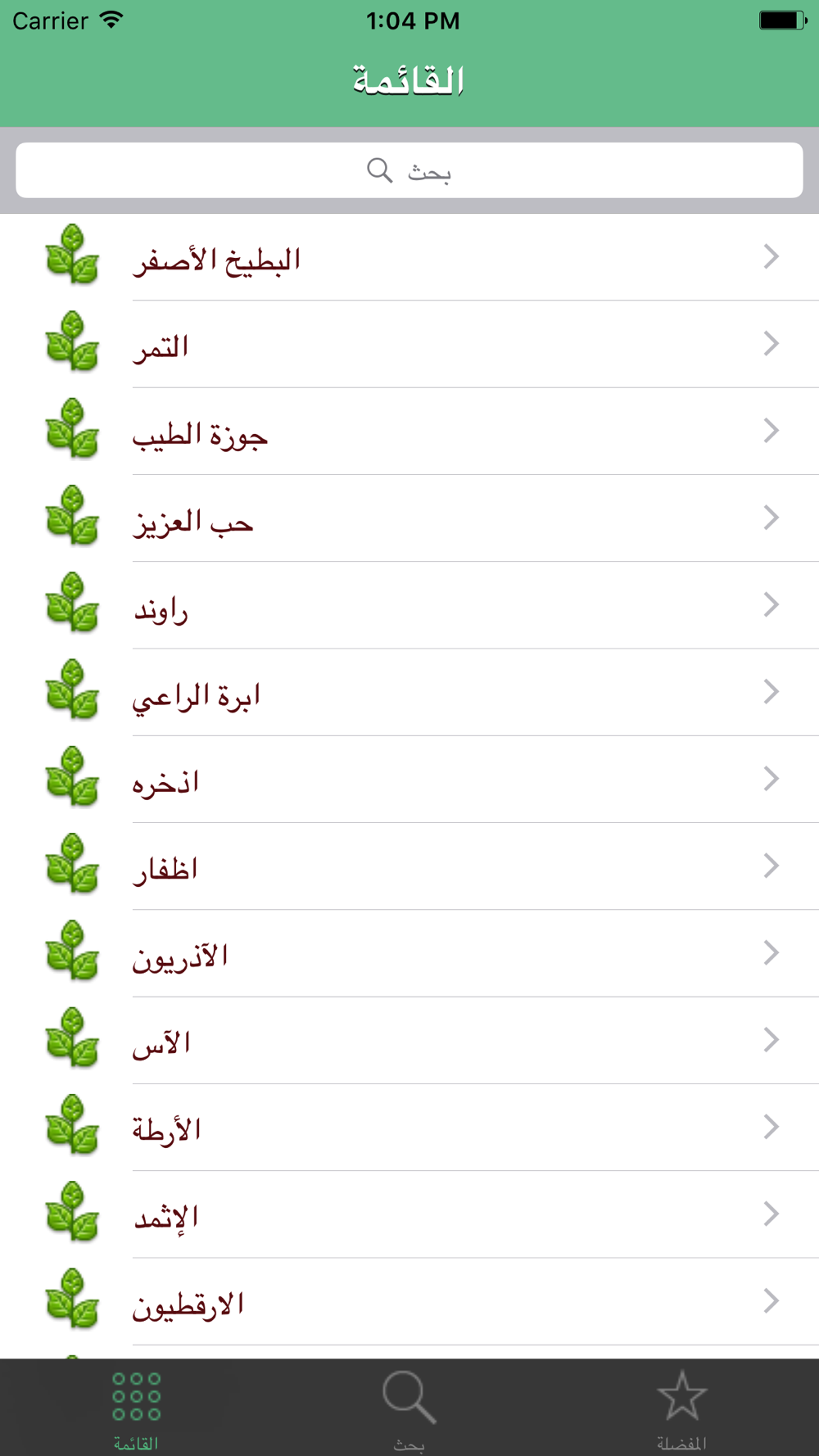Select الأرطة from the list
Image resolution: width=819 pixels, height=1456 pixels.
(409, 1127)
